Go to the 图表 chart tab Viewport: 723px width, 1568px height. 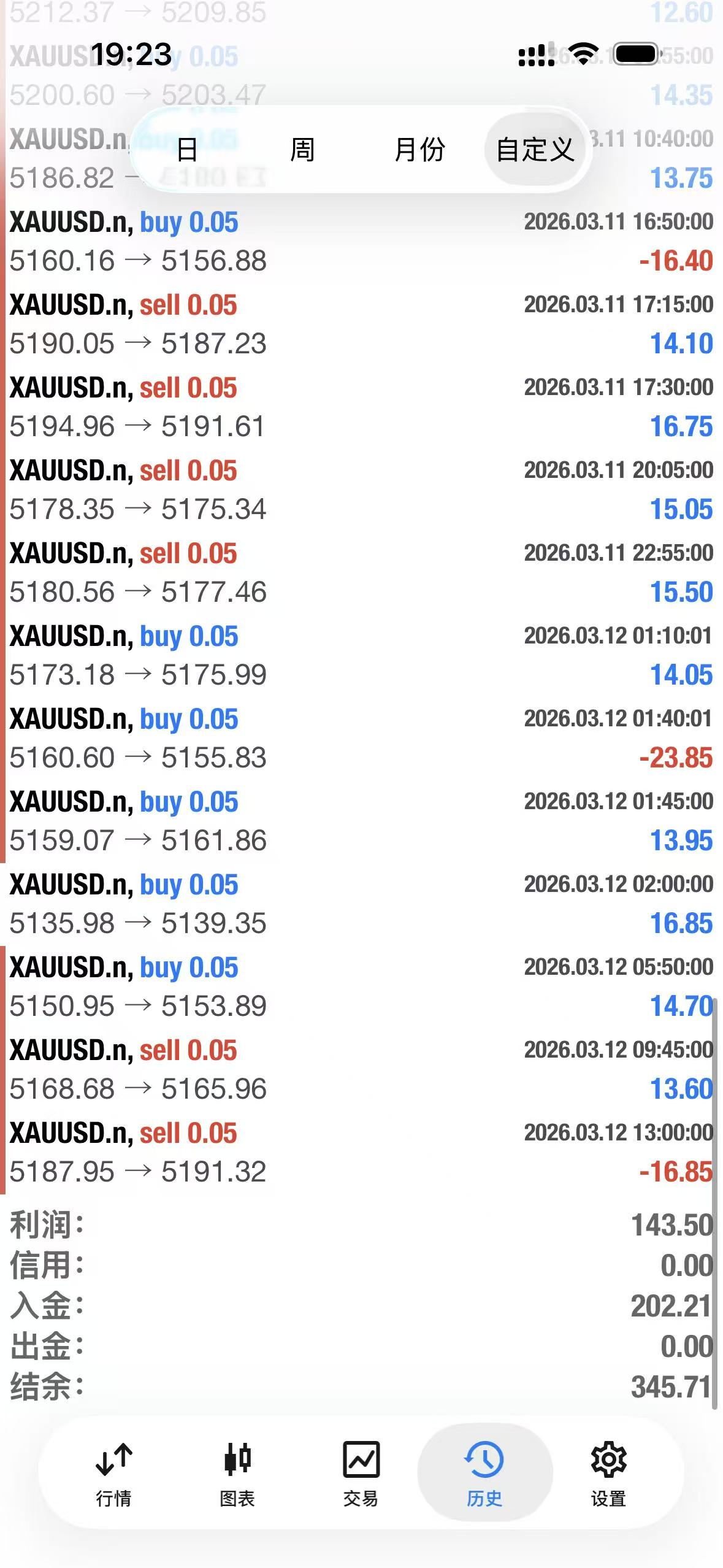click(237, 1474)
